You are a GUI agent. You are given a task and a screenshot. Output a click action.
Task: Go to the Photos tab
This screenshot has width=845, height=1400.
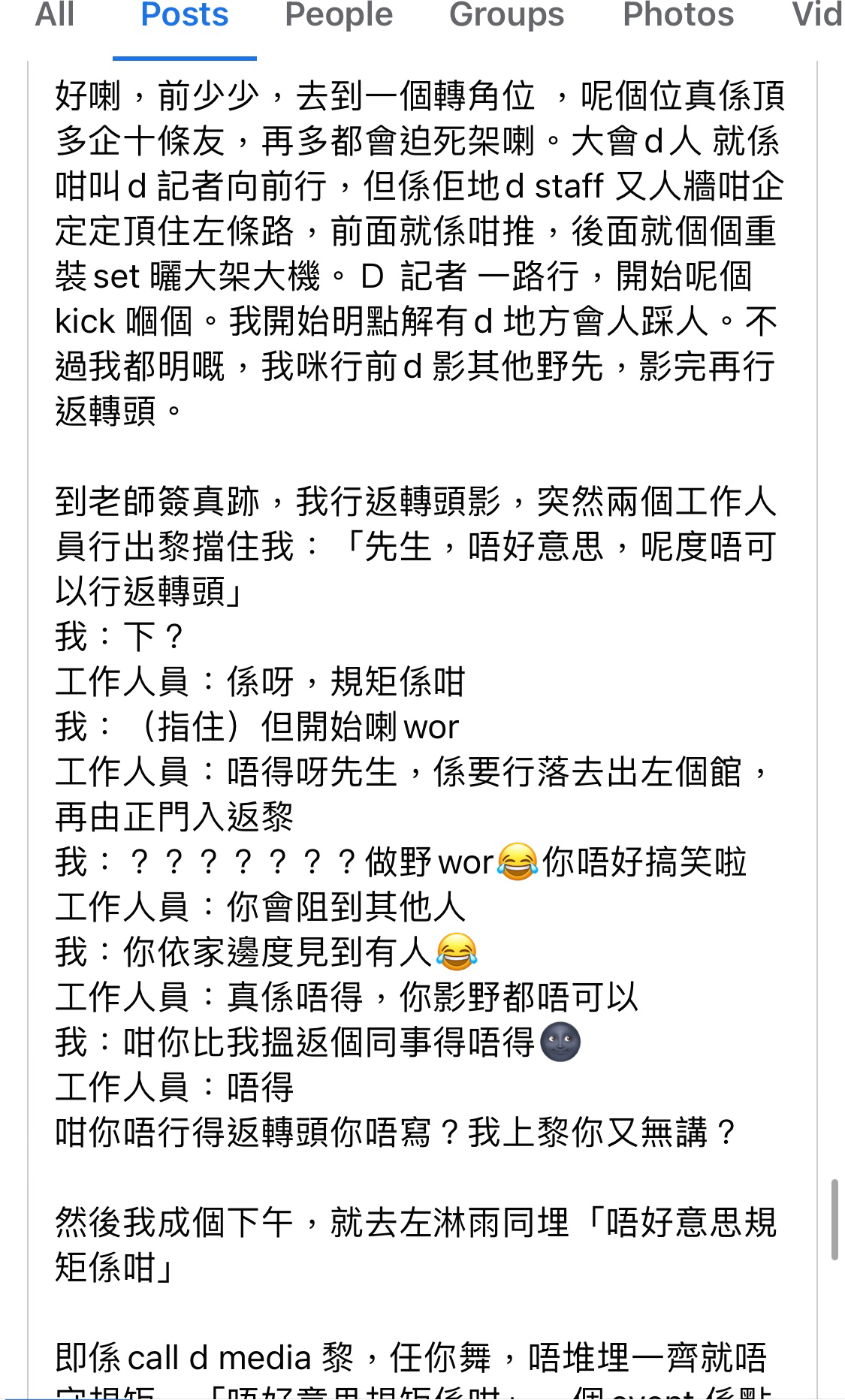678,15
